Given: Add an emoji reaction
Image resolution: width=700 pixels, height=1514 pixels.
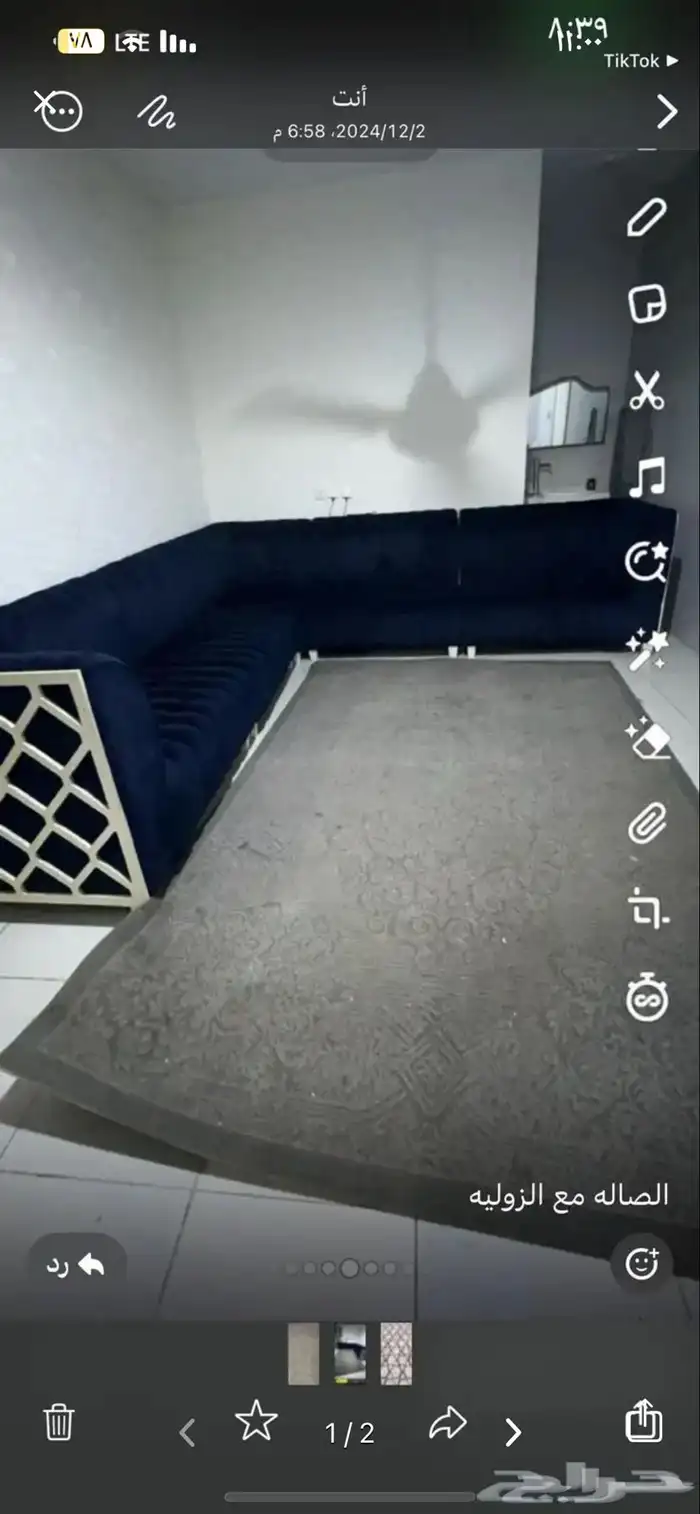Looking at the screenshot, I should tap(642, 1263).
